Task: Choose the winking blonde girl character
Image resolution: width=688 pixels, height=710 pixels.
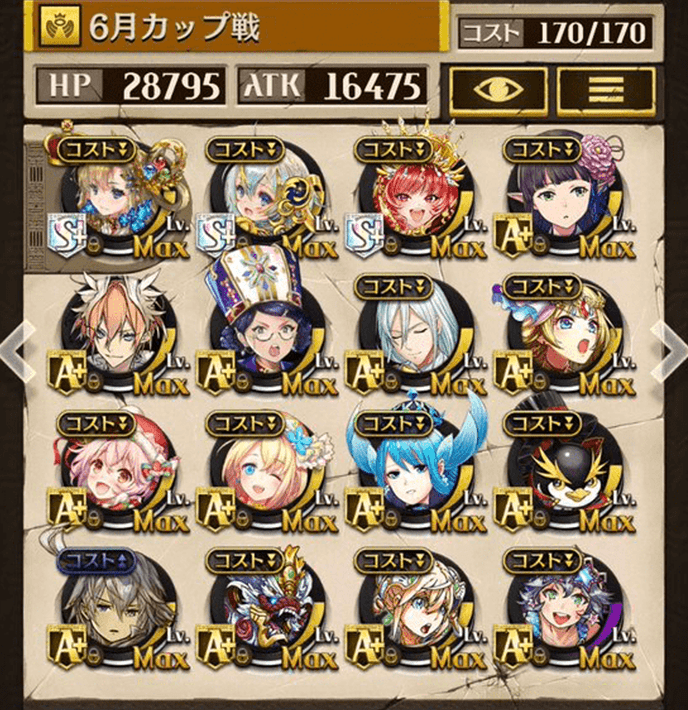Action: (263, 472)
